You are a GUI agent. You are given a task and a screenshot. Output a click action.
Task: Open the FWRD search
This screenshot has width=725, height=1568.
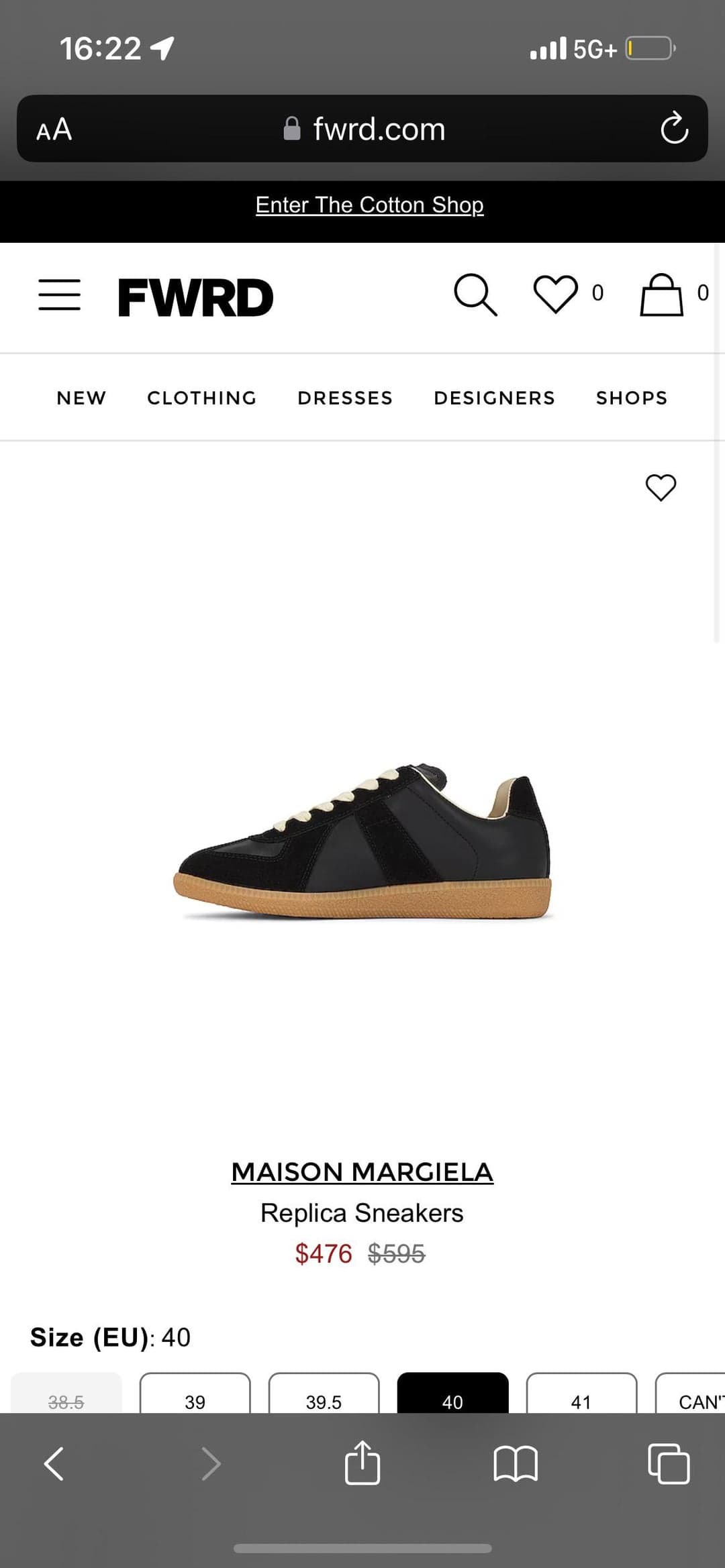coord(475,294)
